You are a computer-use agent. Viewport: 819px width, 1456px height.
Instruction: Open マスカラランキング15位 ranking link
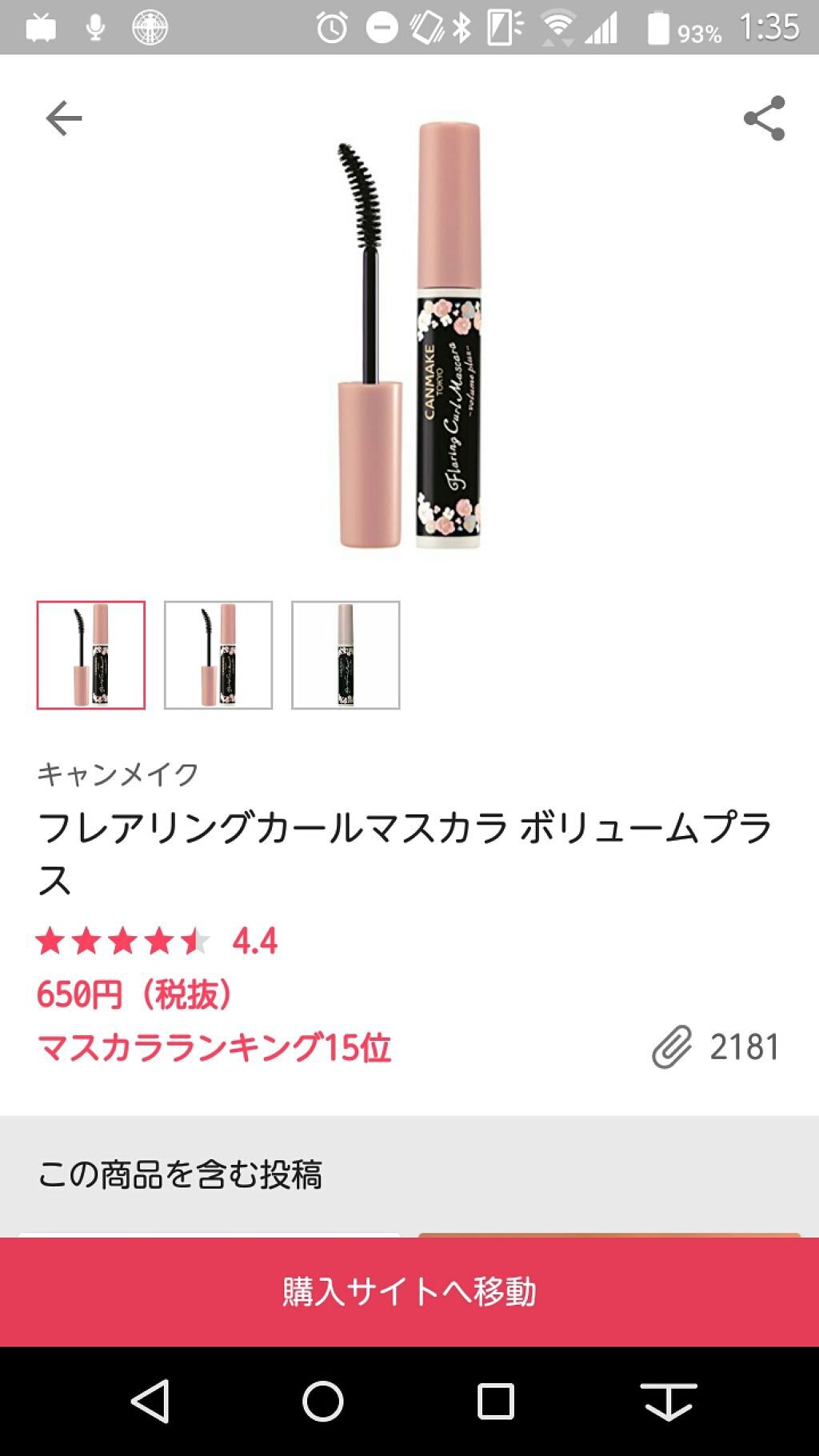coord(214,1047)
